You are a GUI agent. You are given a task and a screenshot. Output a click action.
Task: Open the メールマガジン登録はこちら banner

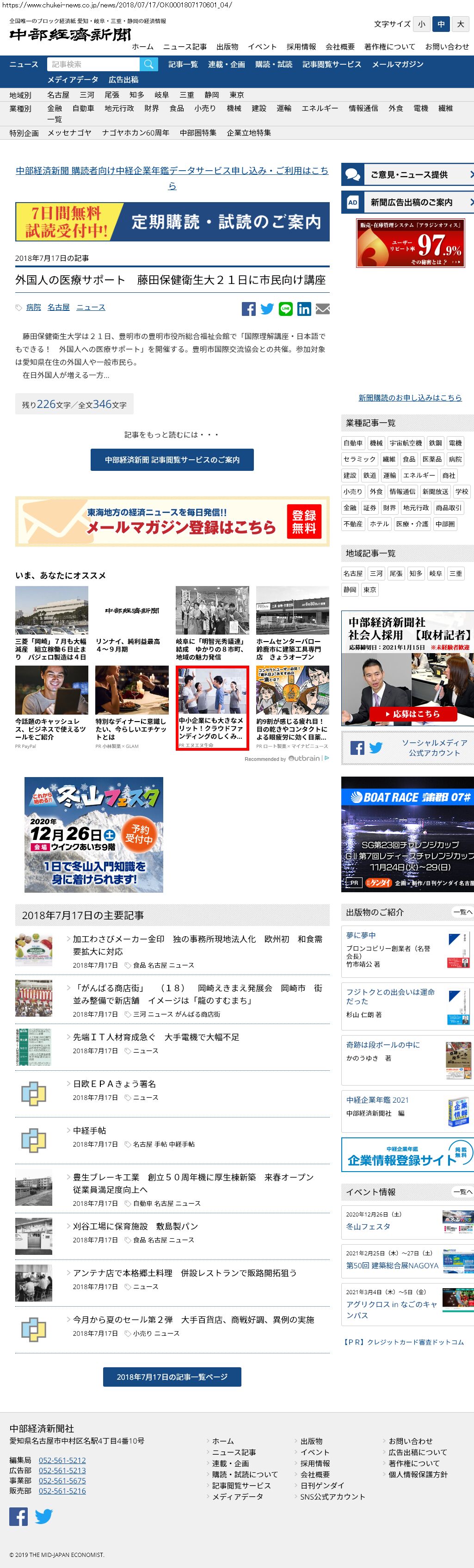(x=172, y=521)
